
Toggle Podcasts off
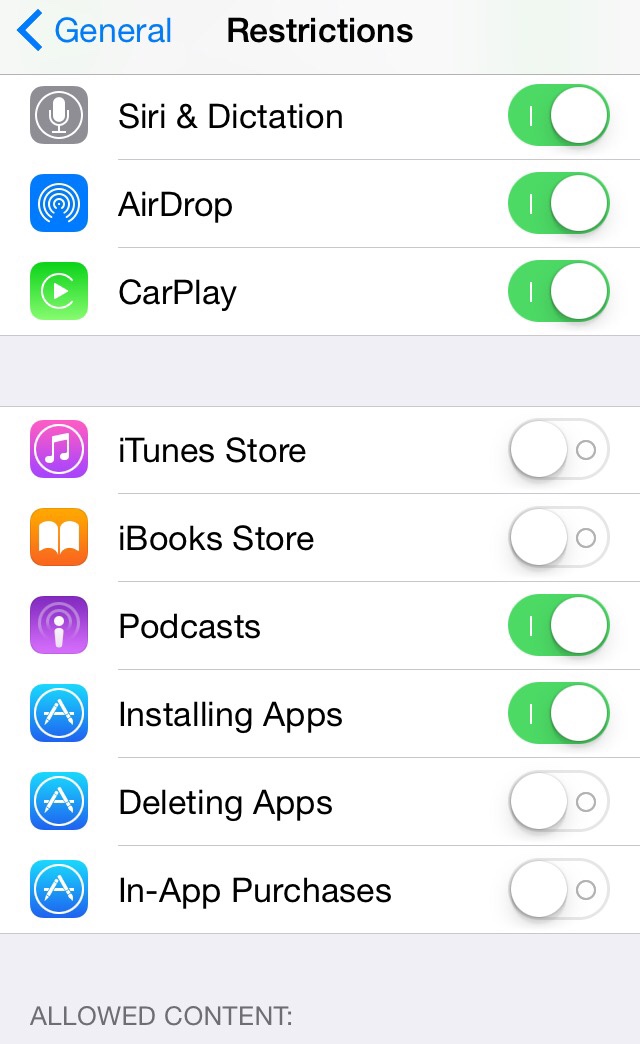tap(558, 626)
